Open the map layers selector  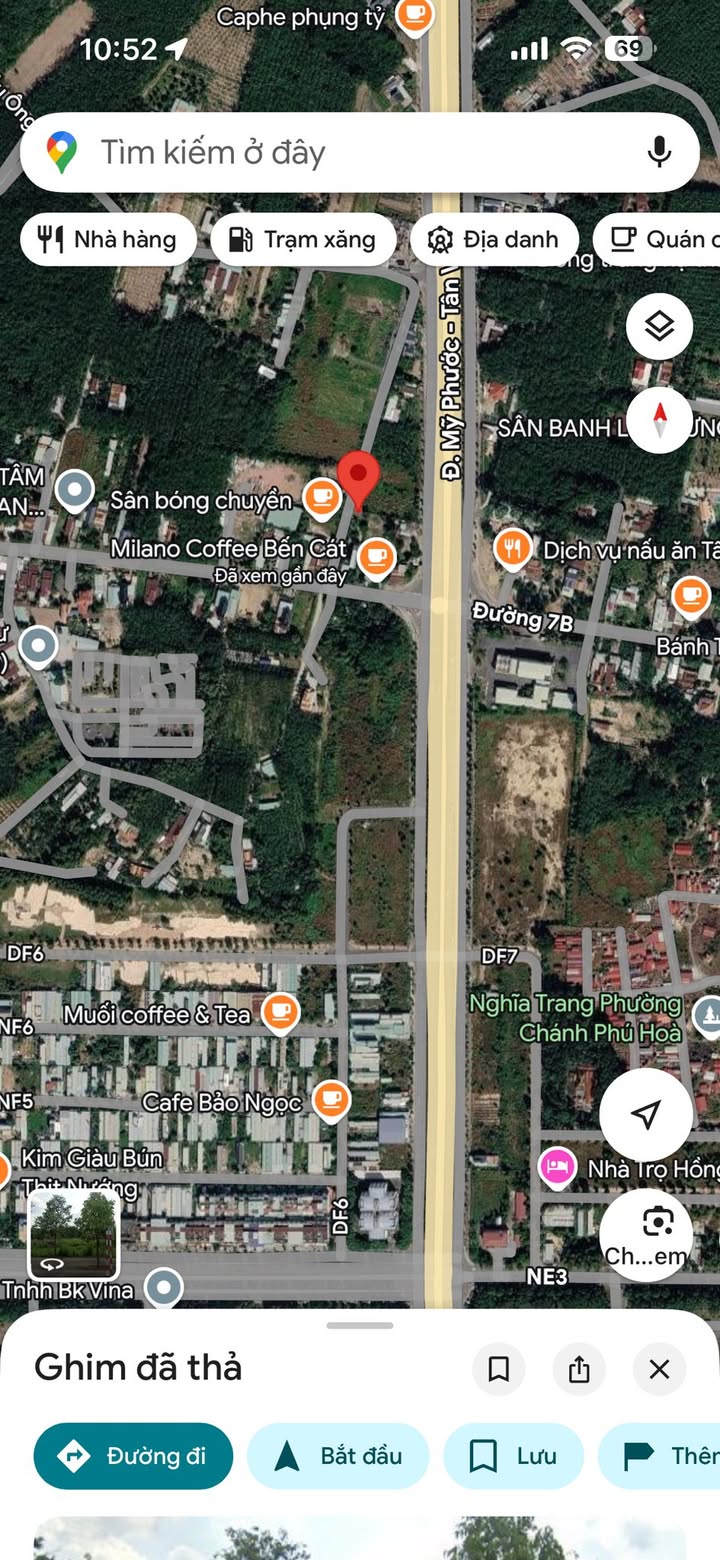[659, 326]
